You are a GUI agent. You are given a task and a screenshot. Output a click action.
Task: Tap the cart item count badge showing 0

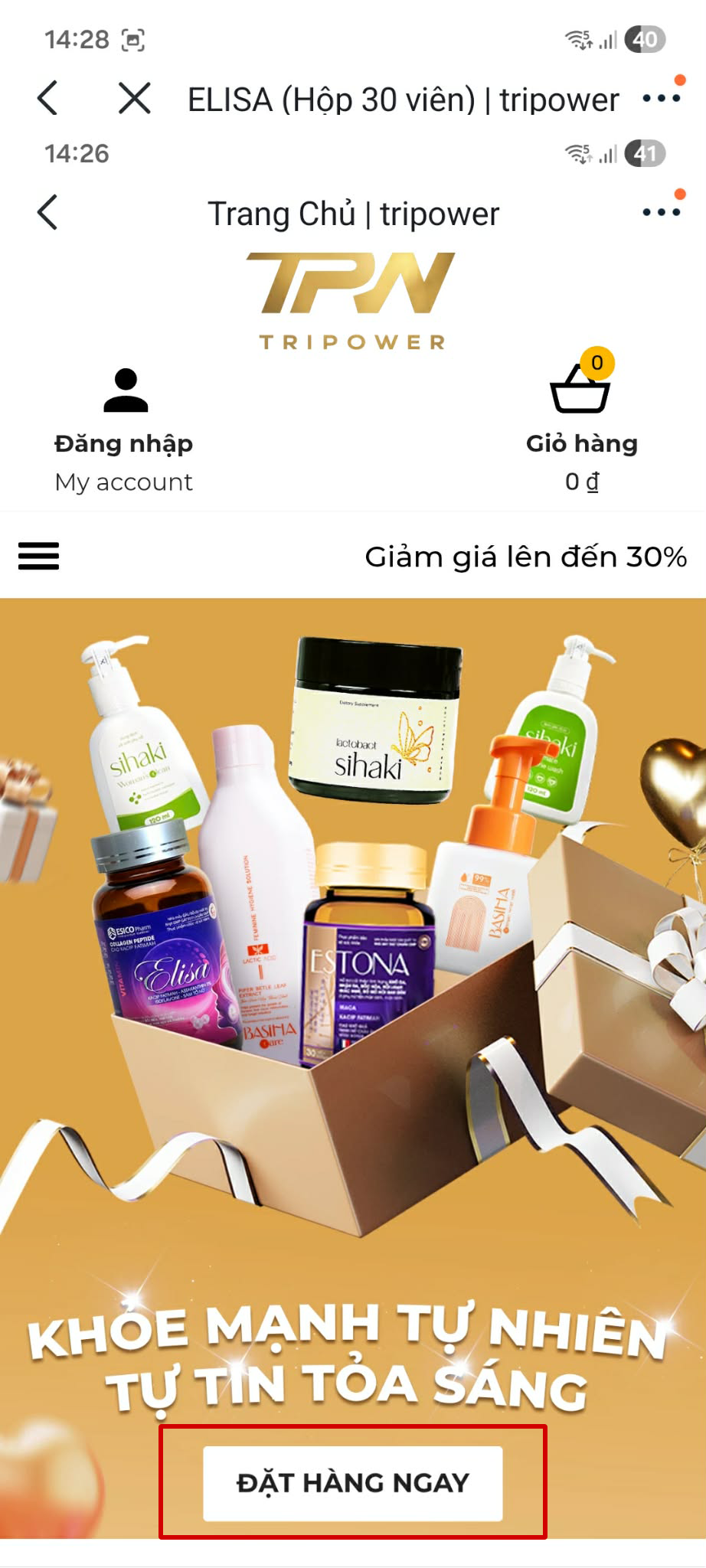pyautogui.click(x=597, y=364)
